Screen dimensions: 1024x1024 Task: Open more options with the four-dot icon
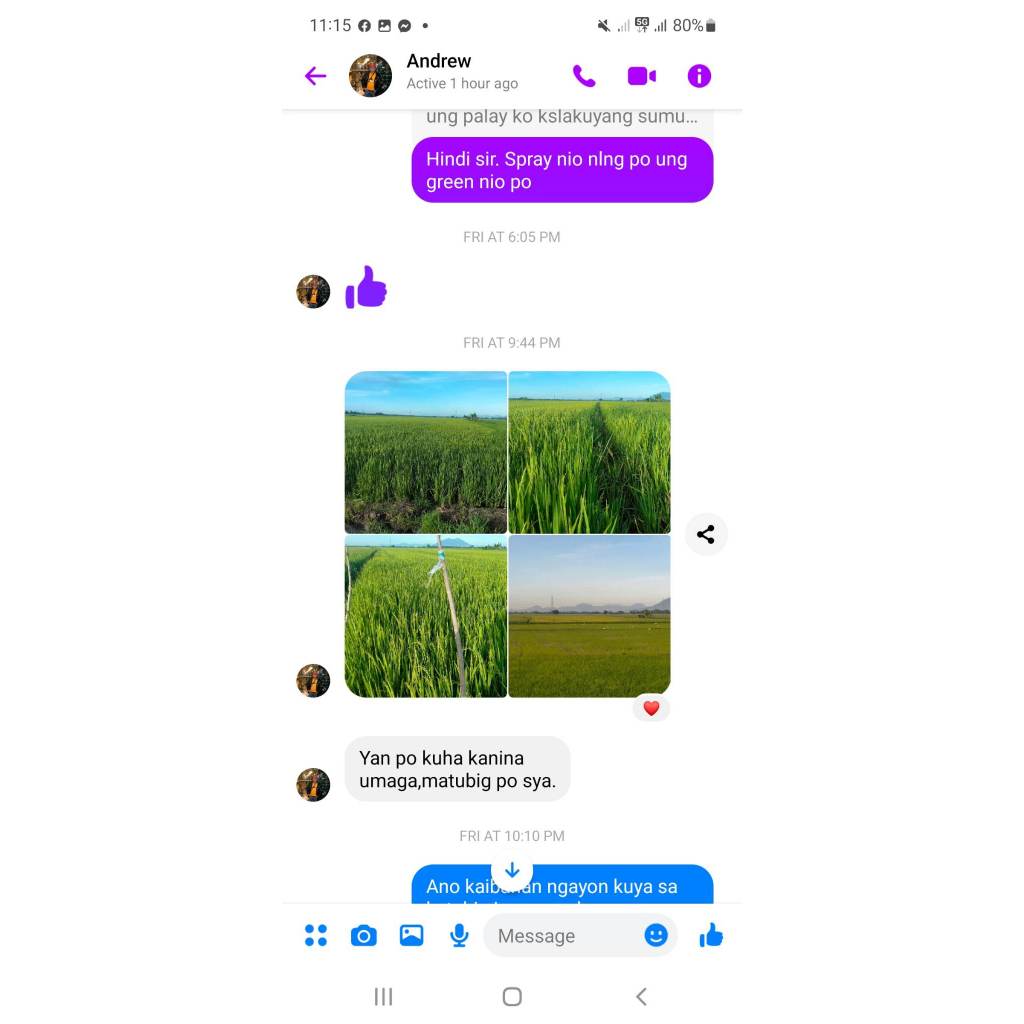tap(316, 936)
